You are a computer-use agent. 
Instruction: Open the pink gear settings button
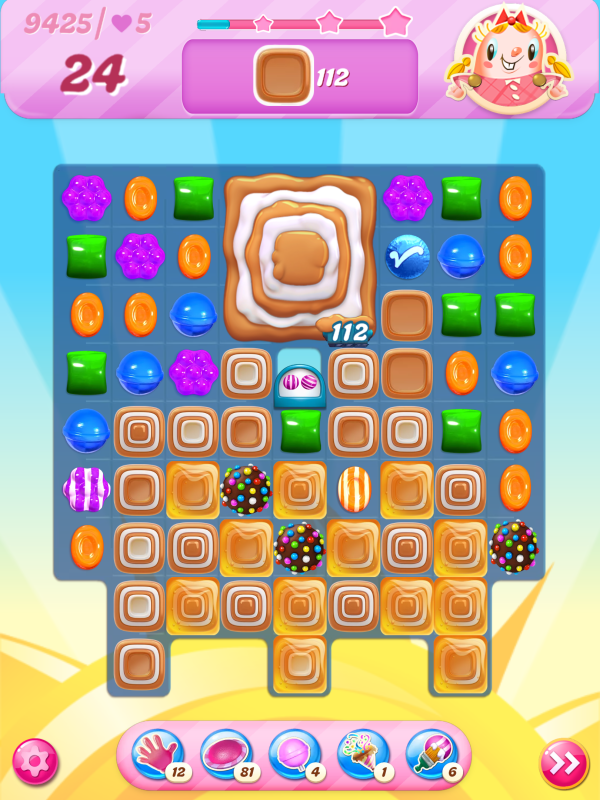click(35, 762)
